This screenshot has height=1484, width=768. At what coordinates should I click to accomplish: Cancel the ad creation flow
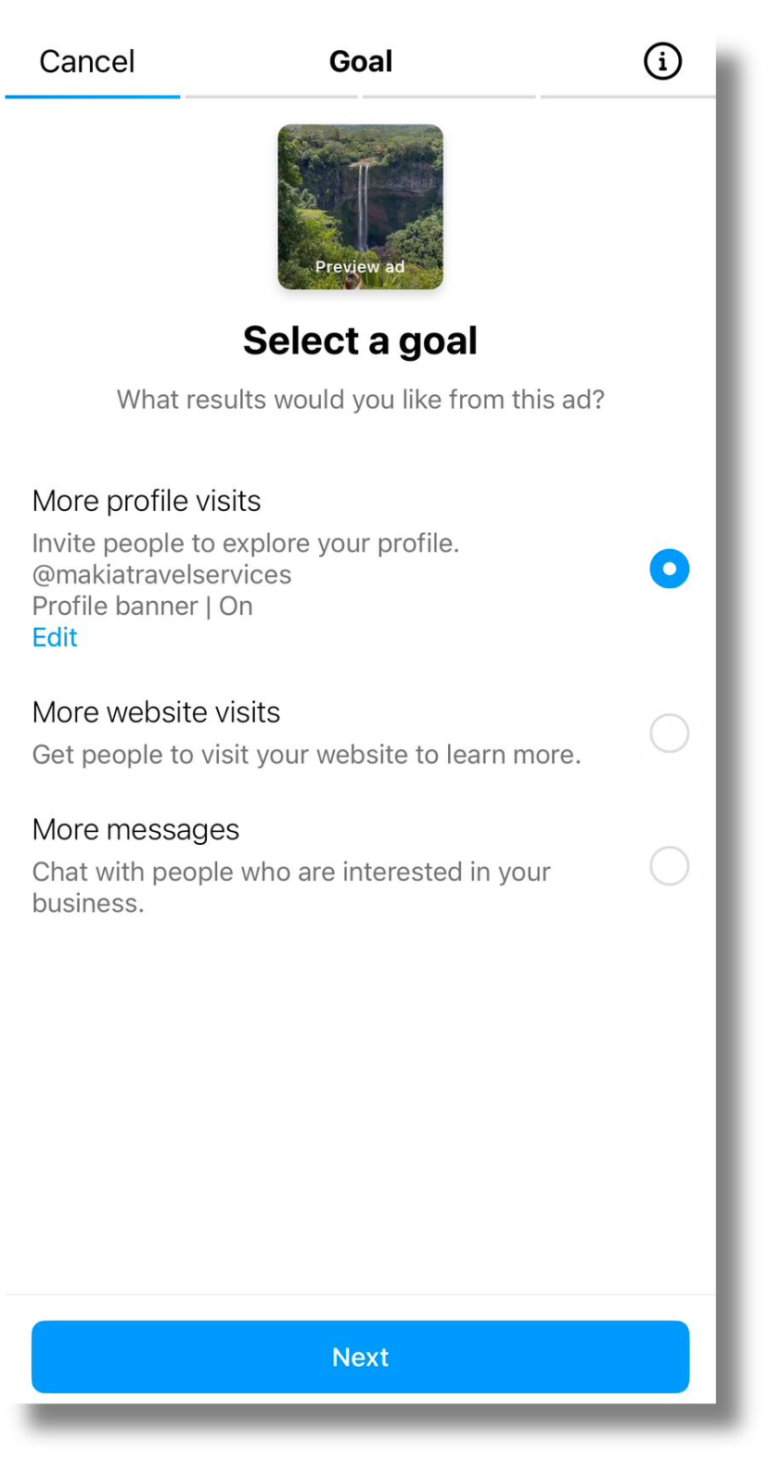tap(87, 61)
